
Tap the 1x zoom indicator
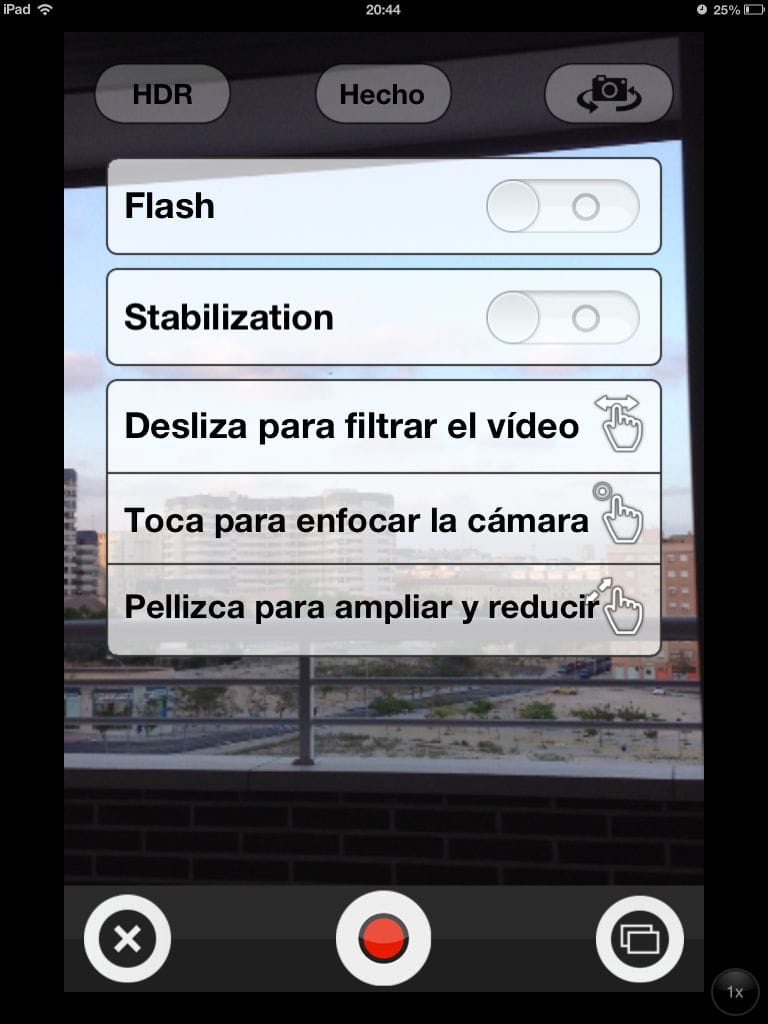735,991
